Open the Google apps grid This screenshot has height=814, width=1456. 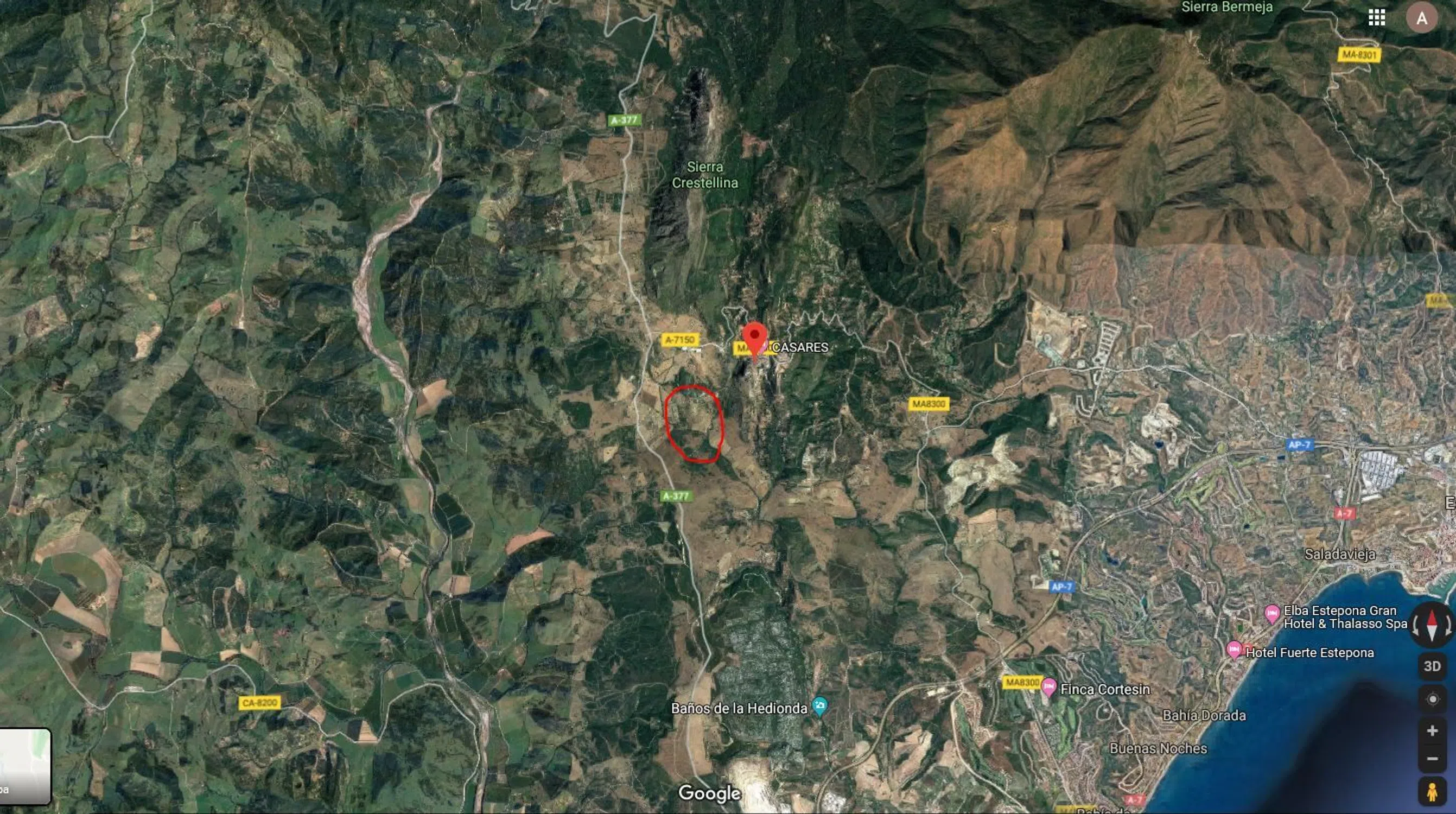(1376, 18)
